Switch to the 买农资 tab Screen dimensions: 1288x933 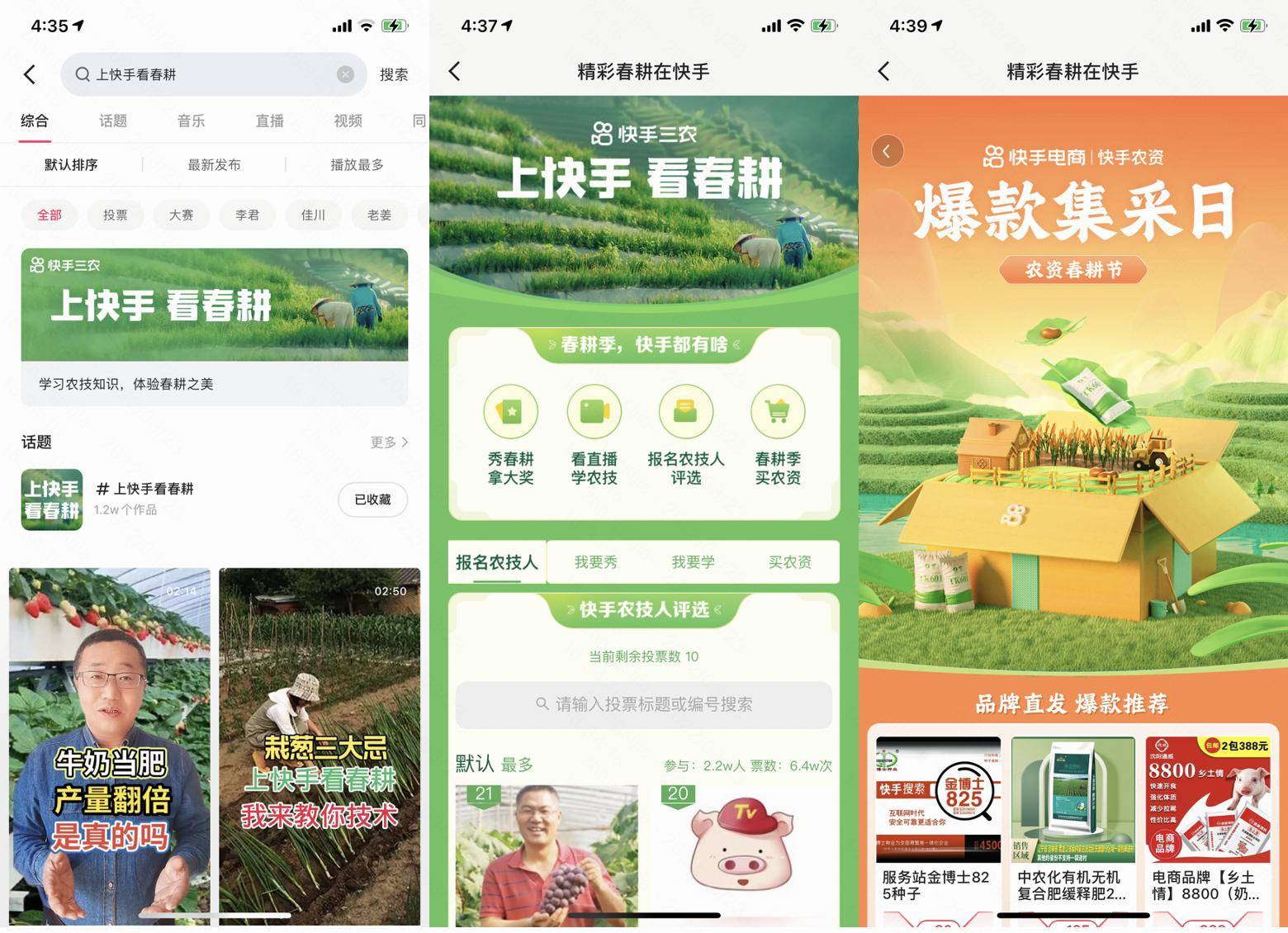click(x=789, y=562)
